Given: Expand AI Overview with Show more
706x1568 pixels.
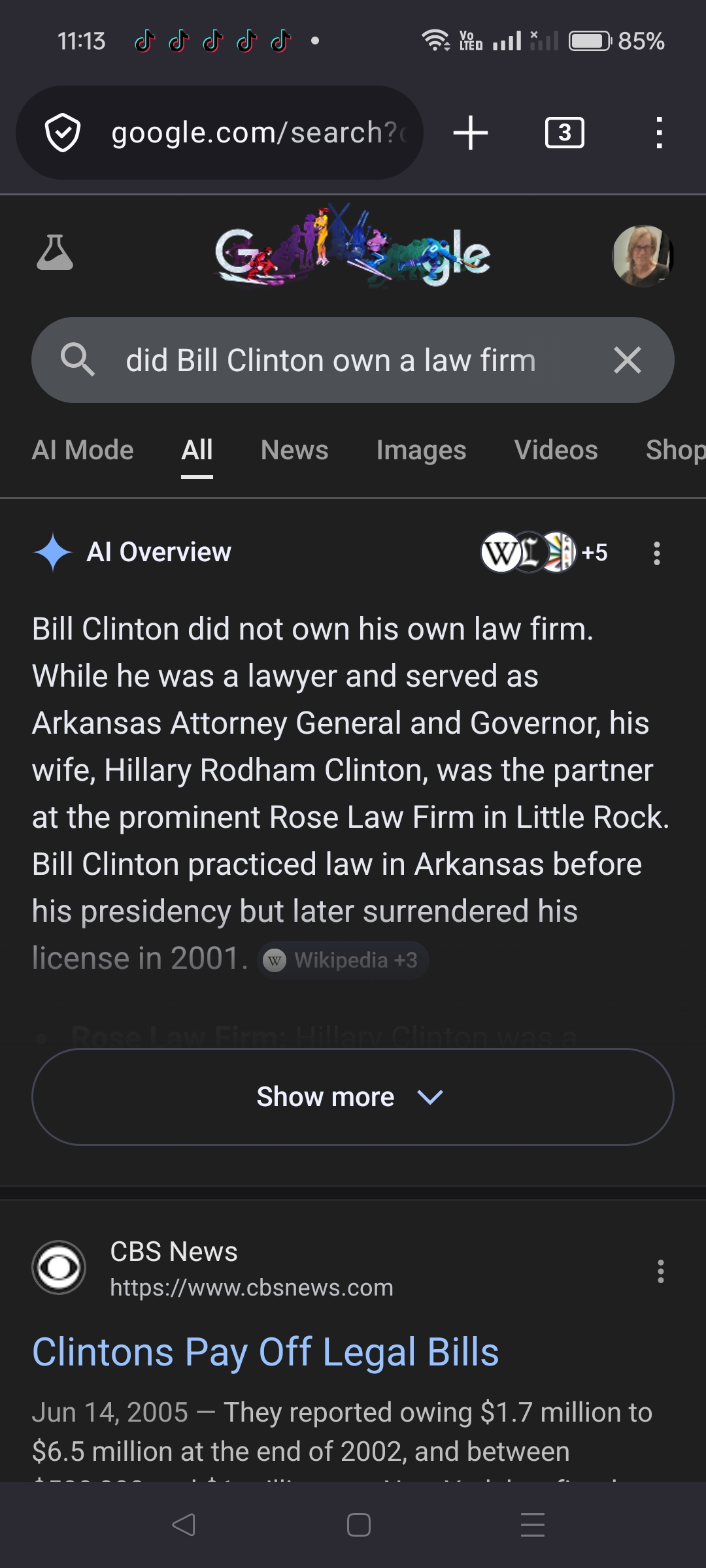Looking at the screenshot, I should click(352, 1097).
